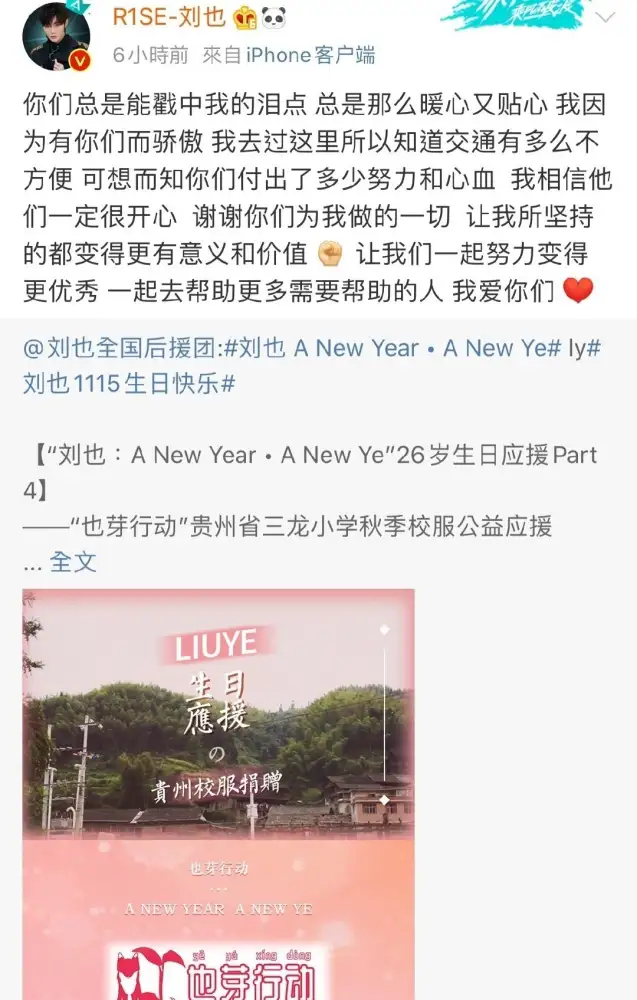Expand full text via 全文 link
637x1000 pixels.
click(x=73, y=562)
